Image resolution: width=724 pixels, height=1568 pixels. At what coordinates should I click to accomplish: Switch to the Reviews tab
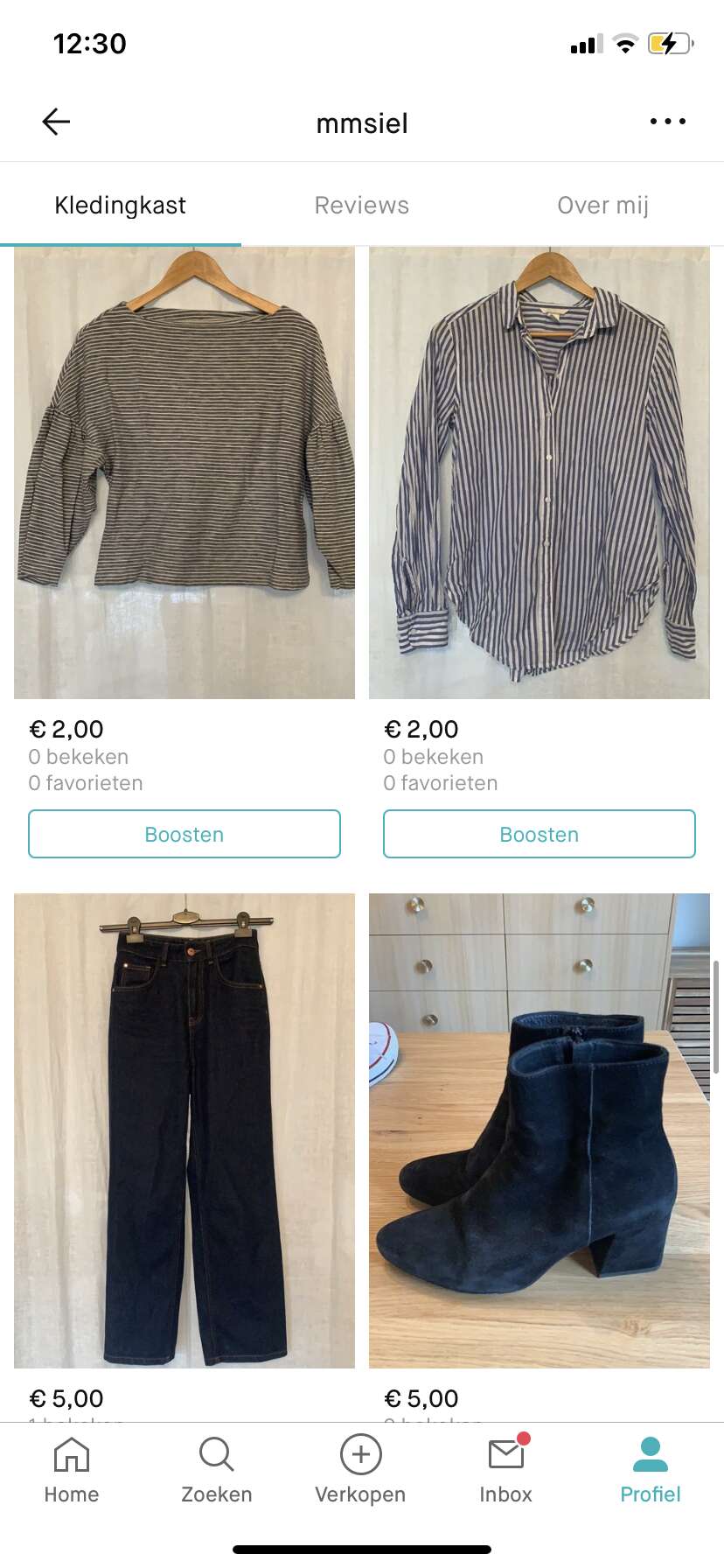point(362,205)
